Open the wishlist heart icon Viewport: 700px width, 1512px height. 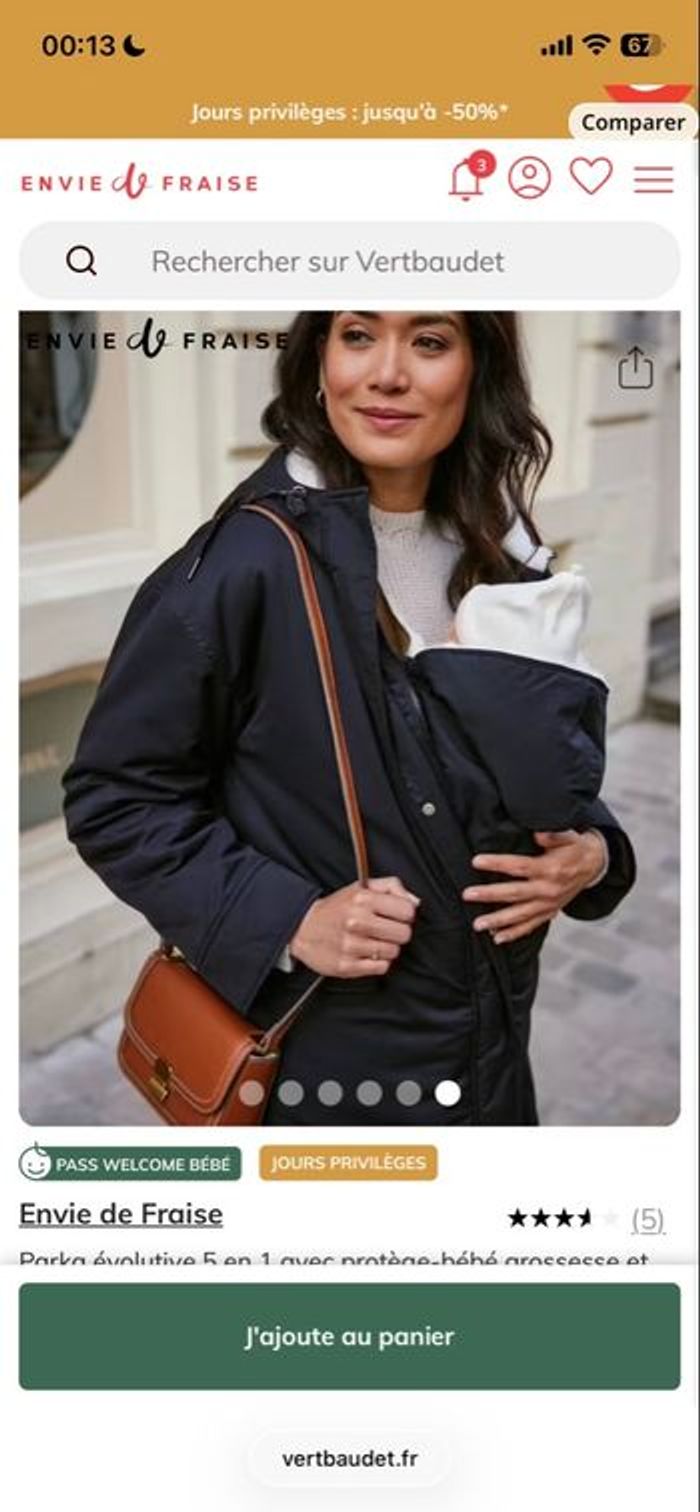click(591, 177)
